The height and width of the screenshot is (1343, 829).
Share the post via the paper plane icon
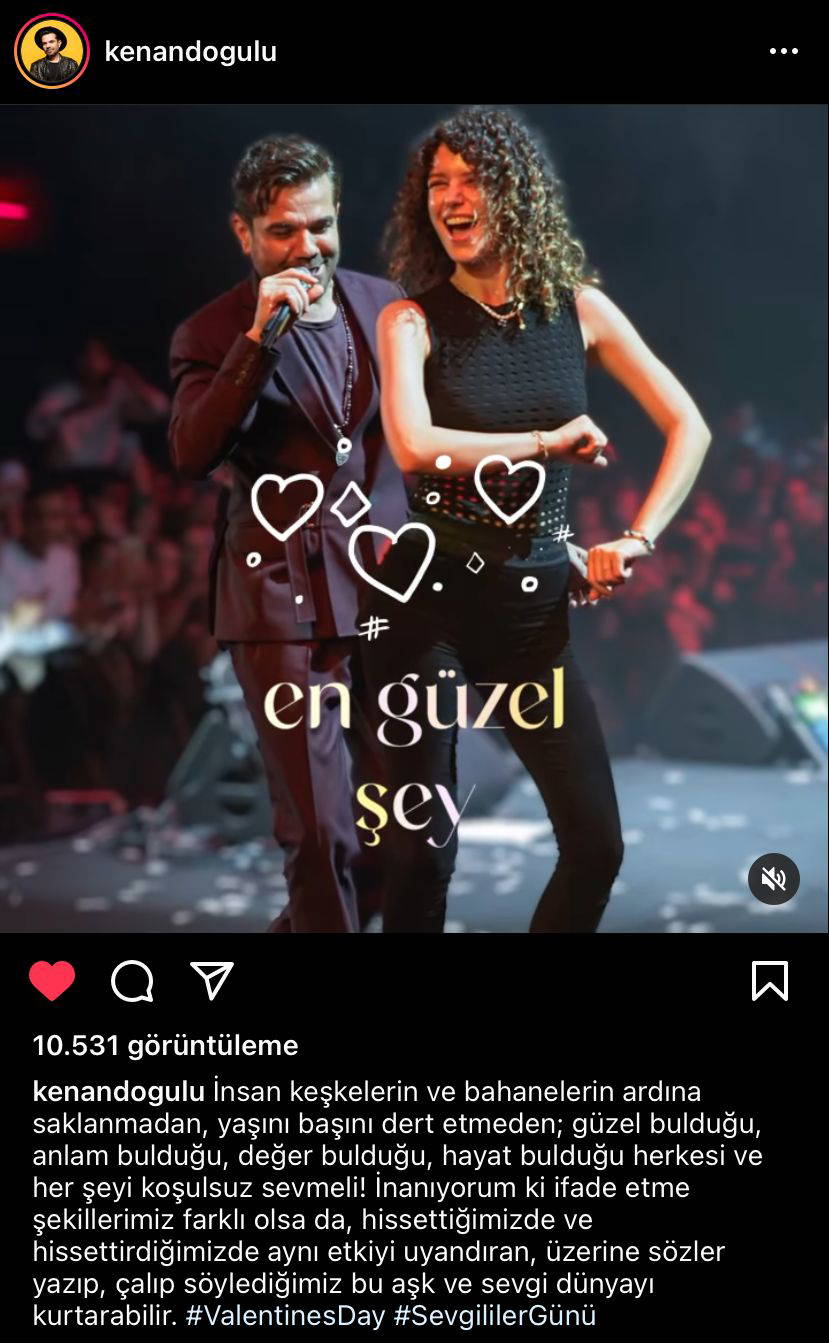point(212,981)
